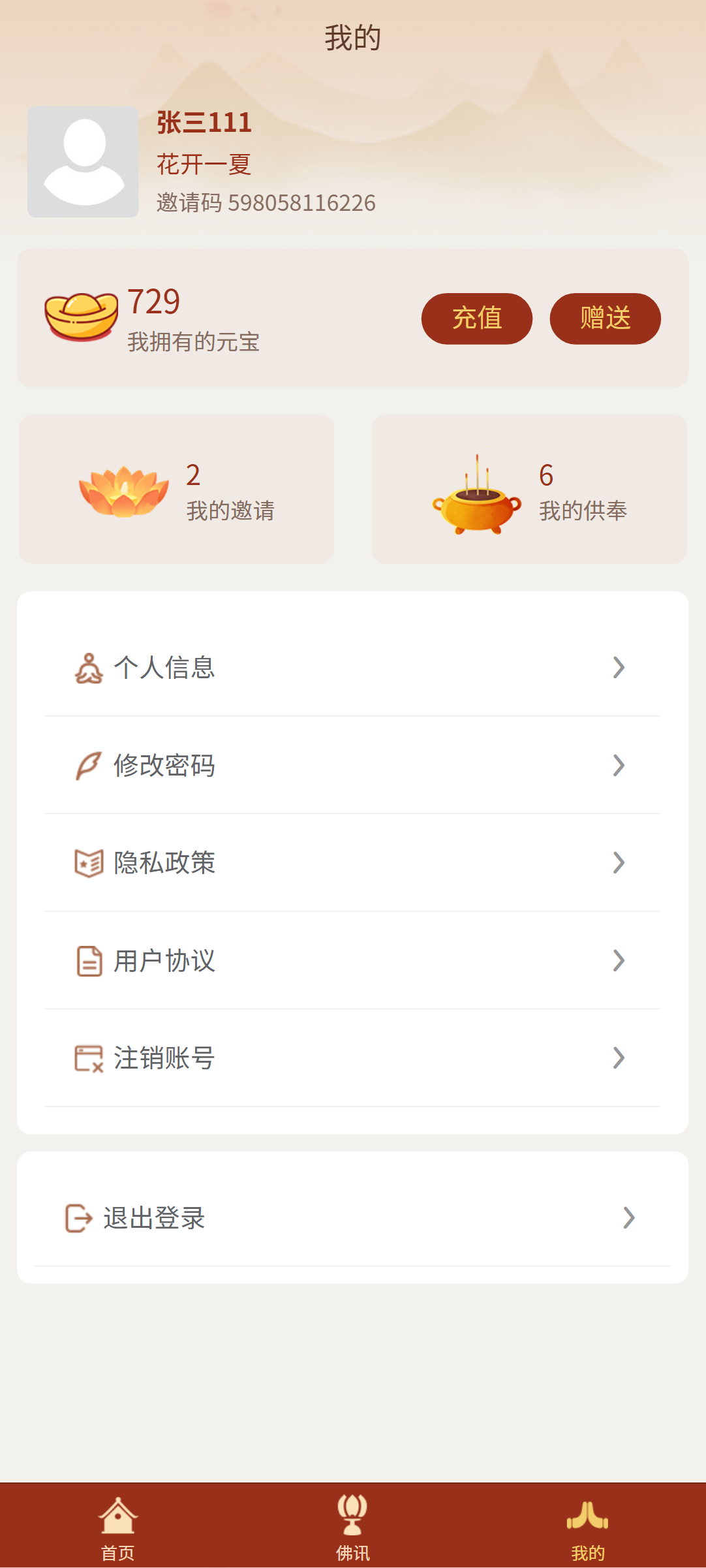Tap the profile avatar placeholder
This screenshot has height=1568, width=706.
coord(85,162)
